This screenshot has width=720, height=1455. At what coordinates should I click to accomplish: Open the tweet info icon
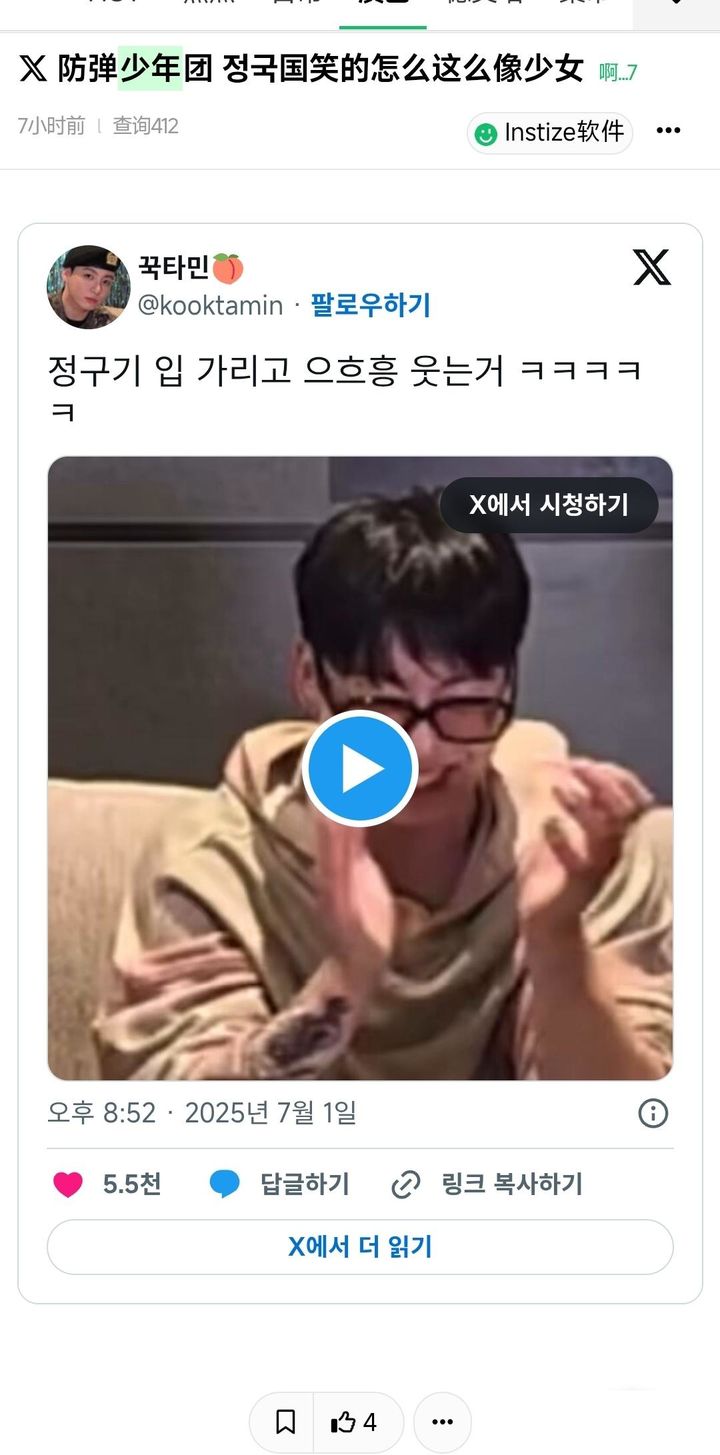click(653, 1113)
